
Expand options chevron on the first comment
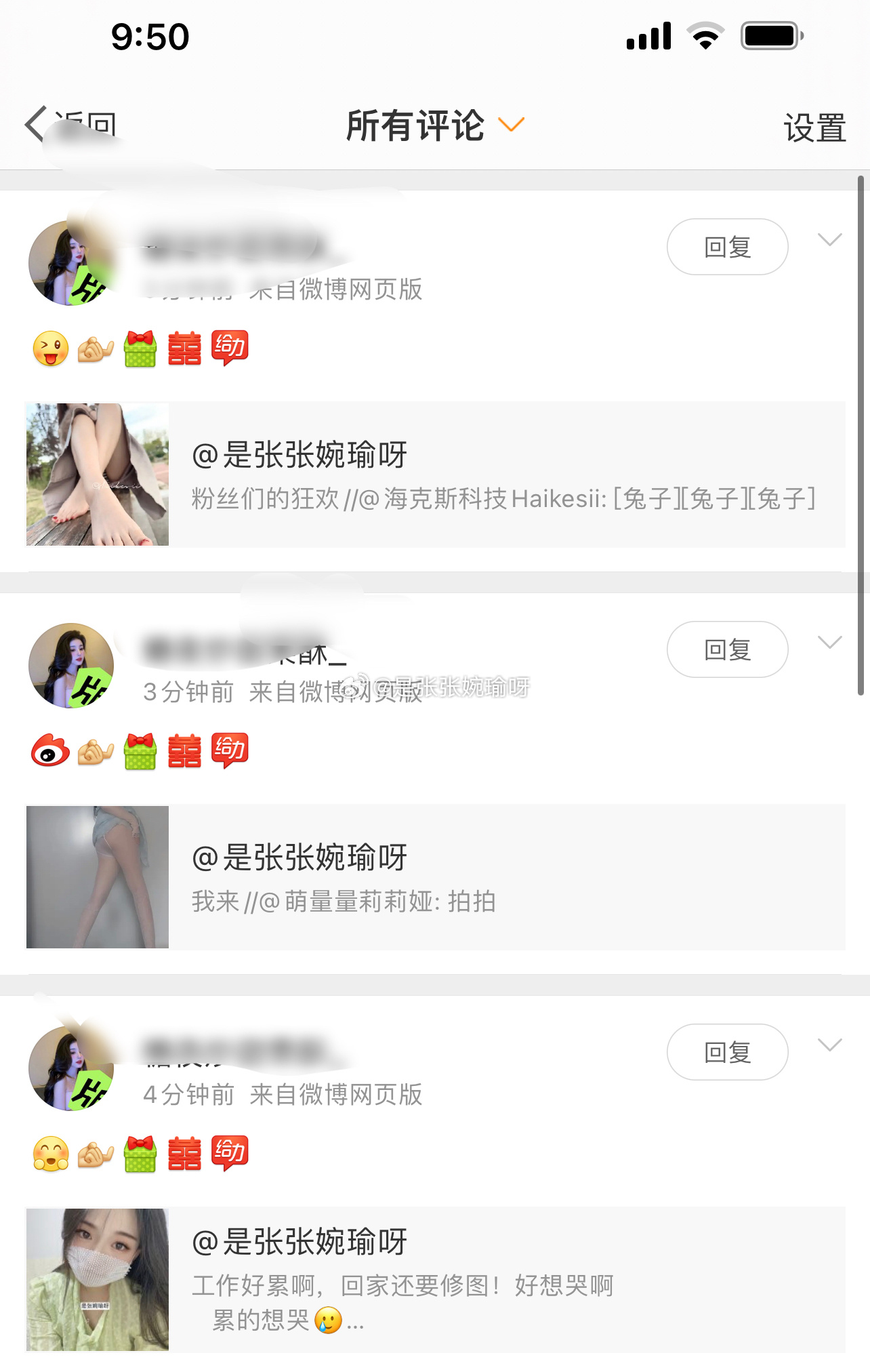point(829,240)
